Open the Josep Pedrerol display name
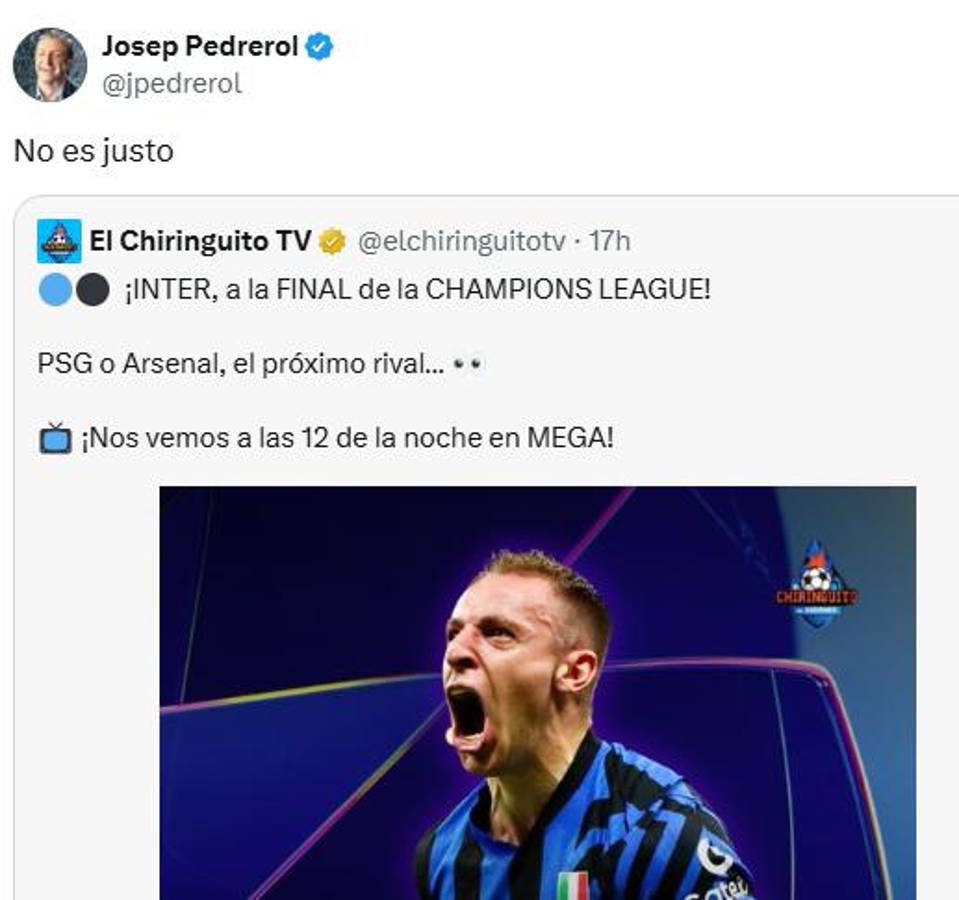The height and width of the screenshot is (900, 959). click(200, 46)
